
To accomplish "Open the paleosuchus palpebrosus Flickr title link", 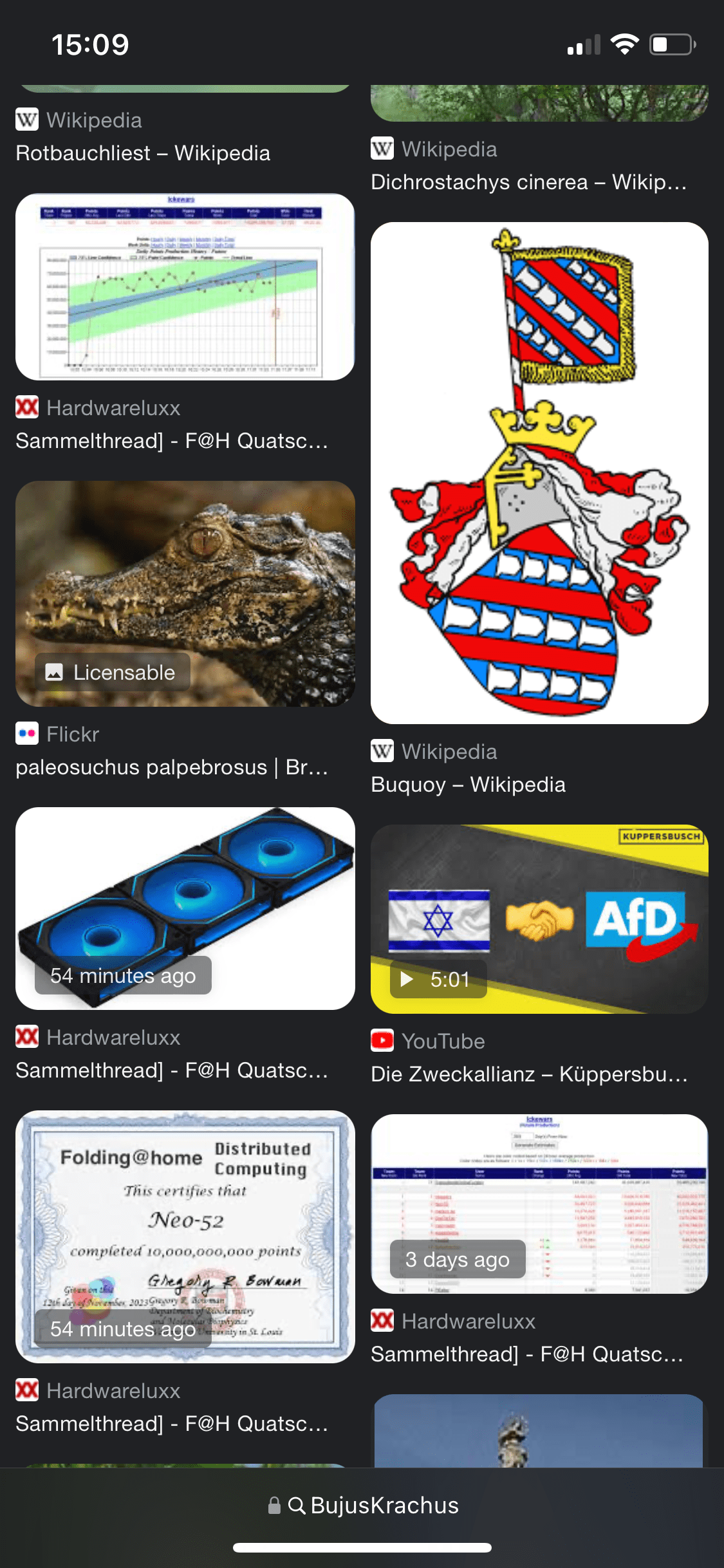I will pyautogui.click(x=172, y=767).
